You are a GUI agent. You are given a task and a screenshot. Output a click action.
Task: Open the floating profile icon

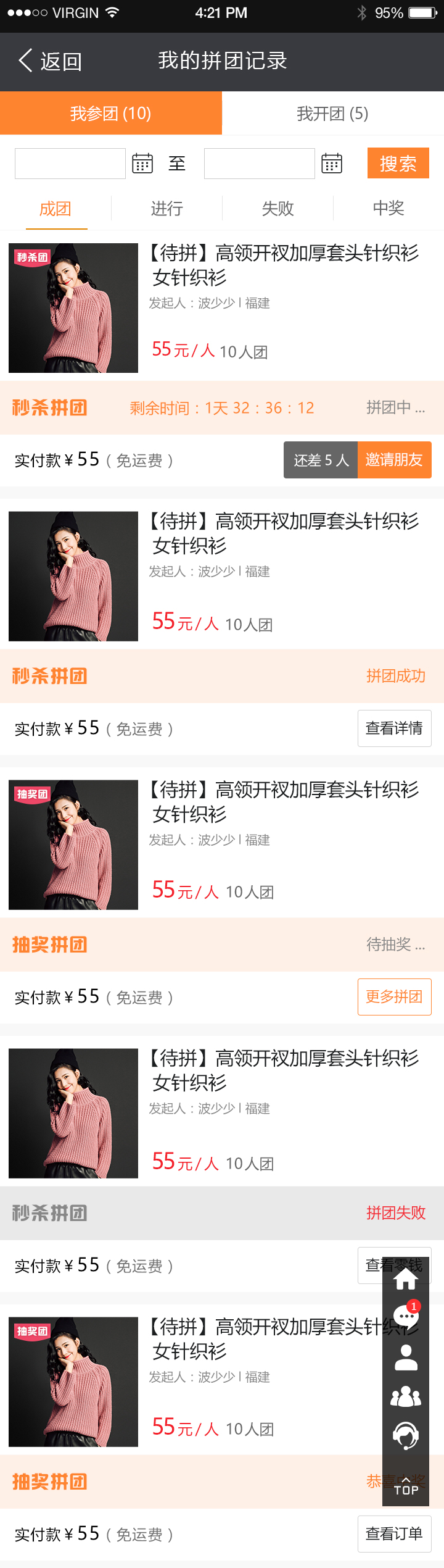click(x=406, y=1357)
